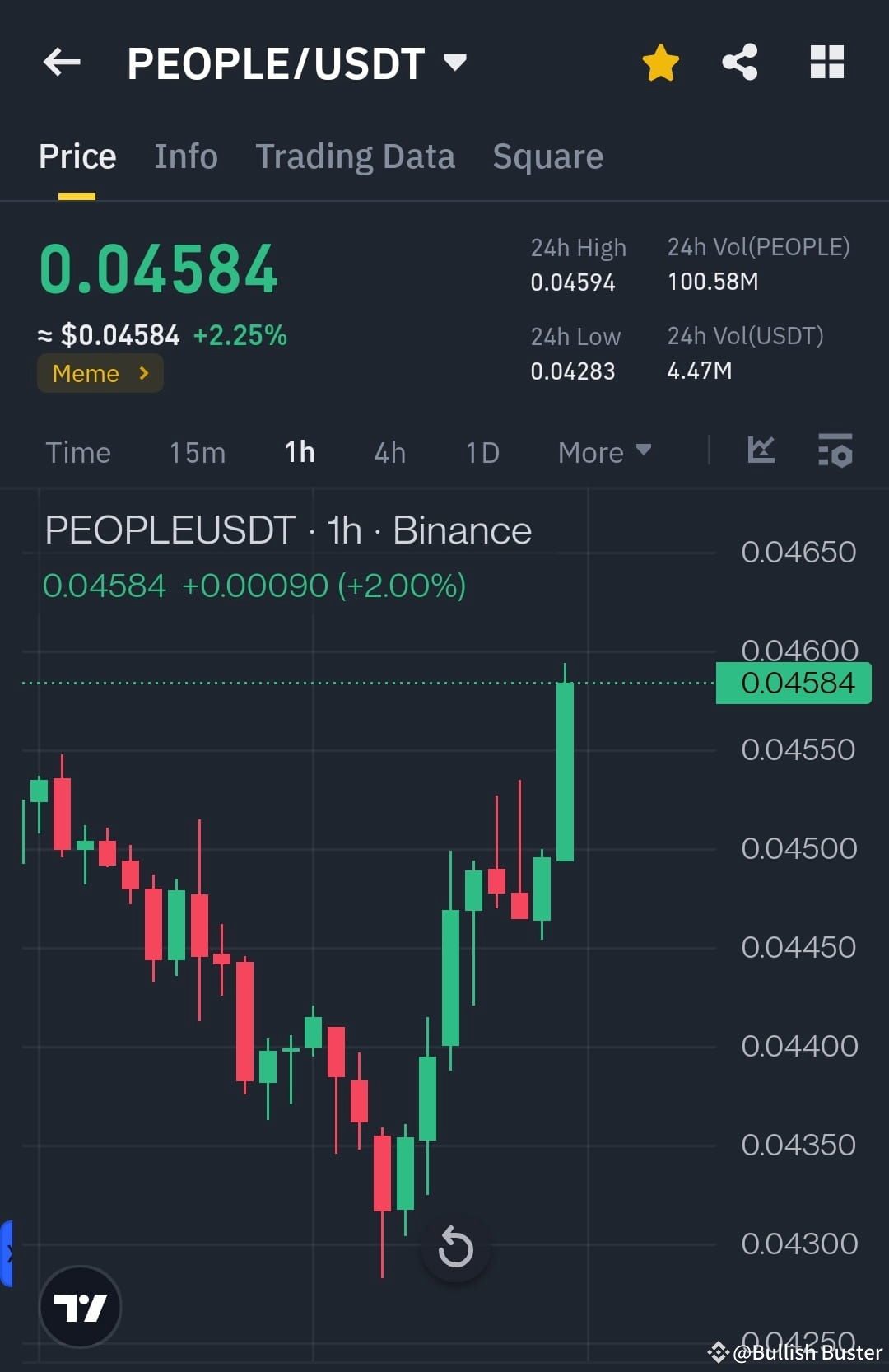Switch chart to 1D timeframe
This screenshot has height=1372, width=889.
click(x=482, y=452)
